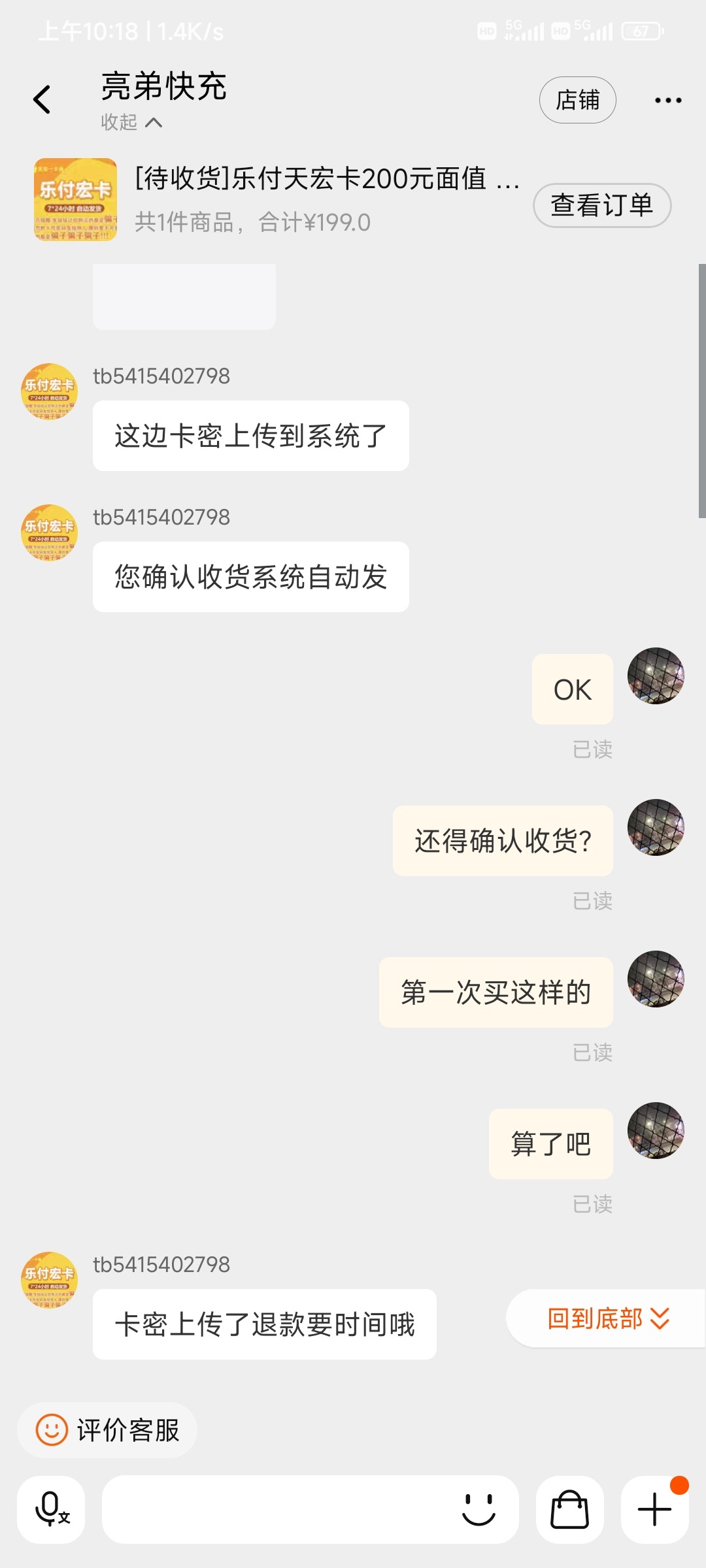This screenshot has width=706, height=1568.
Task: Tap the seller avatar next to tb5415402798
Action: tap(50, 391)
